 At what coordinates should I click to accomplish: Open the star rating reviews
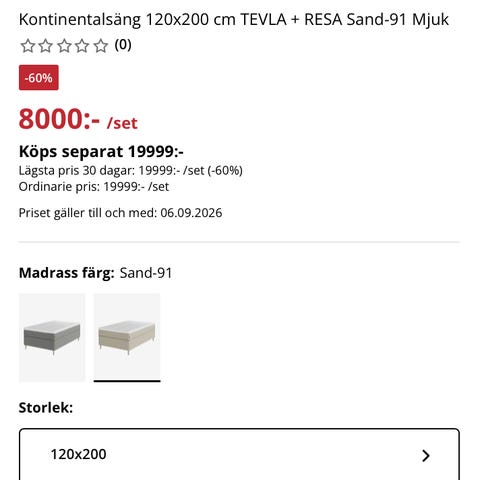point(76,46)
